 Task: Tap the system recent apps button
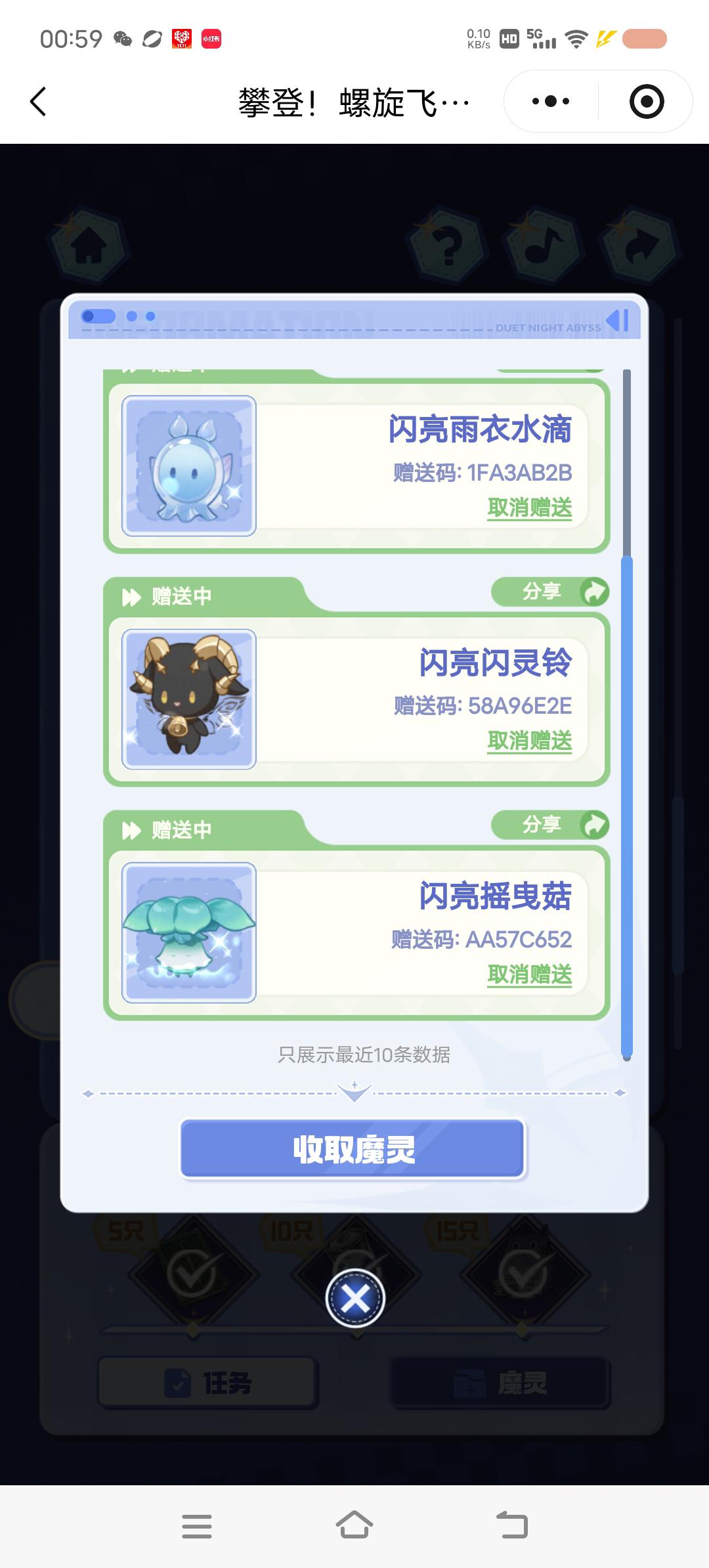(197, 1526)
